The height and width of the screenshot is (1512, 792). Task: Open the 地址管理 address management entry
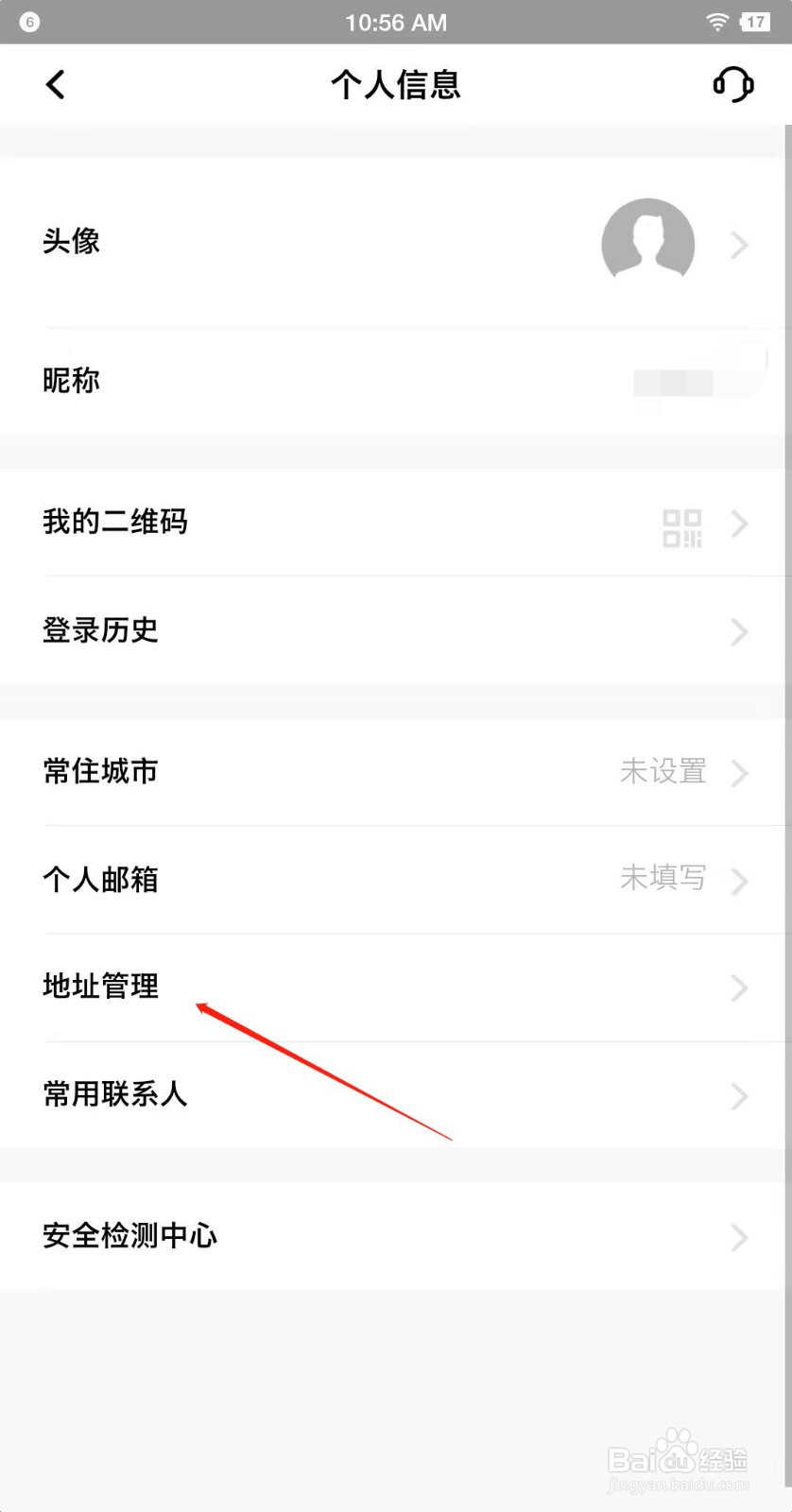pyautogui.click(x=100, y=987)
